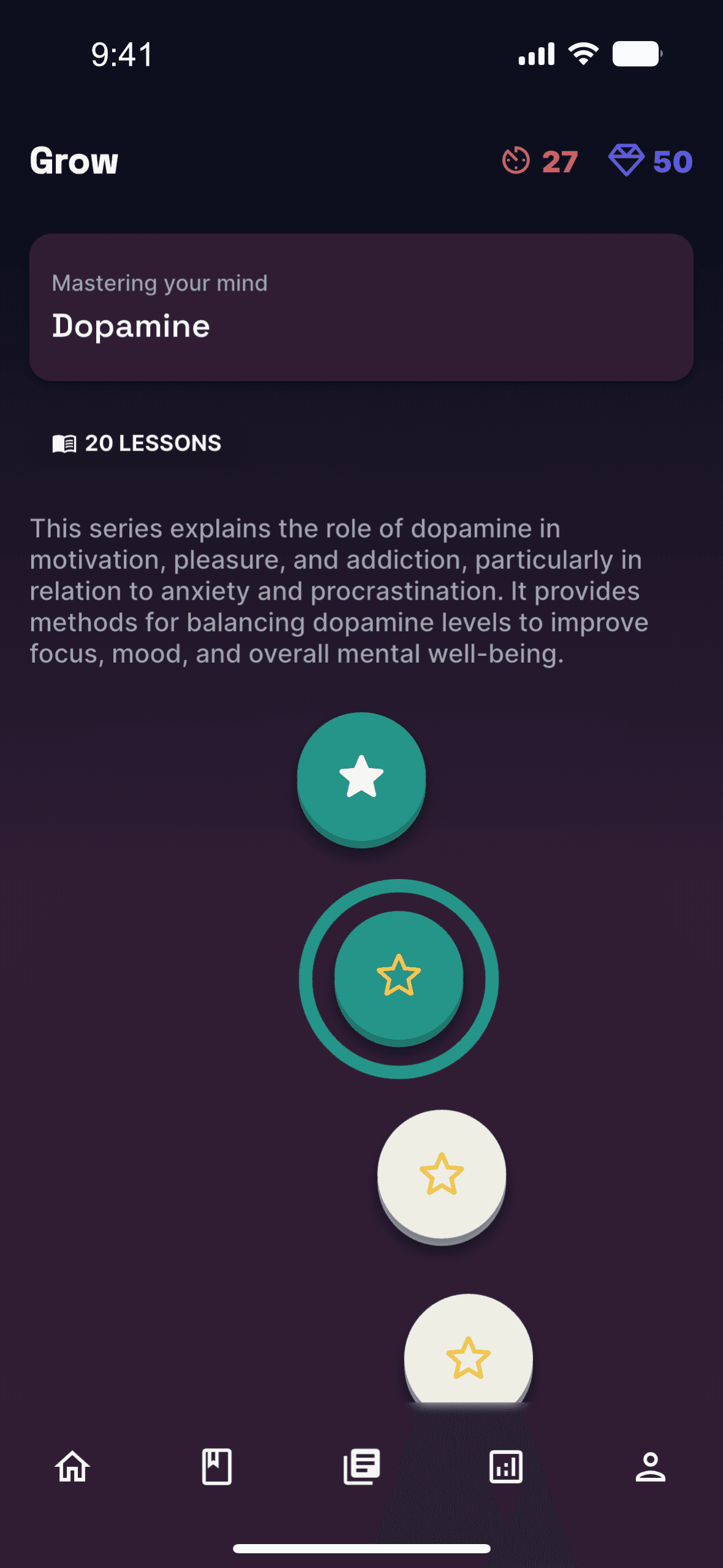723x1568 pixels.
Task: Open the completed lesson with white star
Action: pyautogui.click(x=362, y=779)
